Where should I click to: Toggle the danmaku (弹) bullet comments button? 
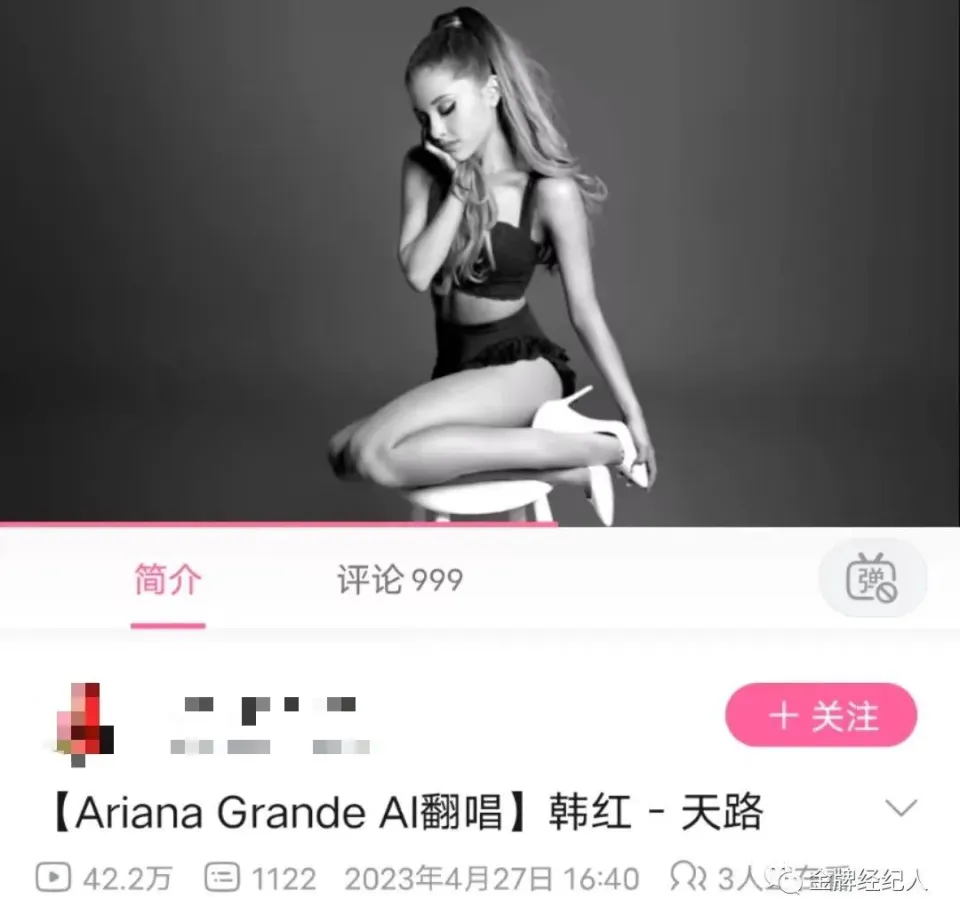(x=872, y=580)
